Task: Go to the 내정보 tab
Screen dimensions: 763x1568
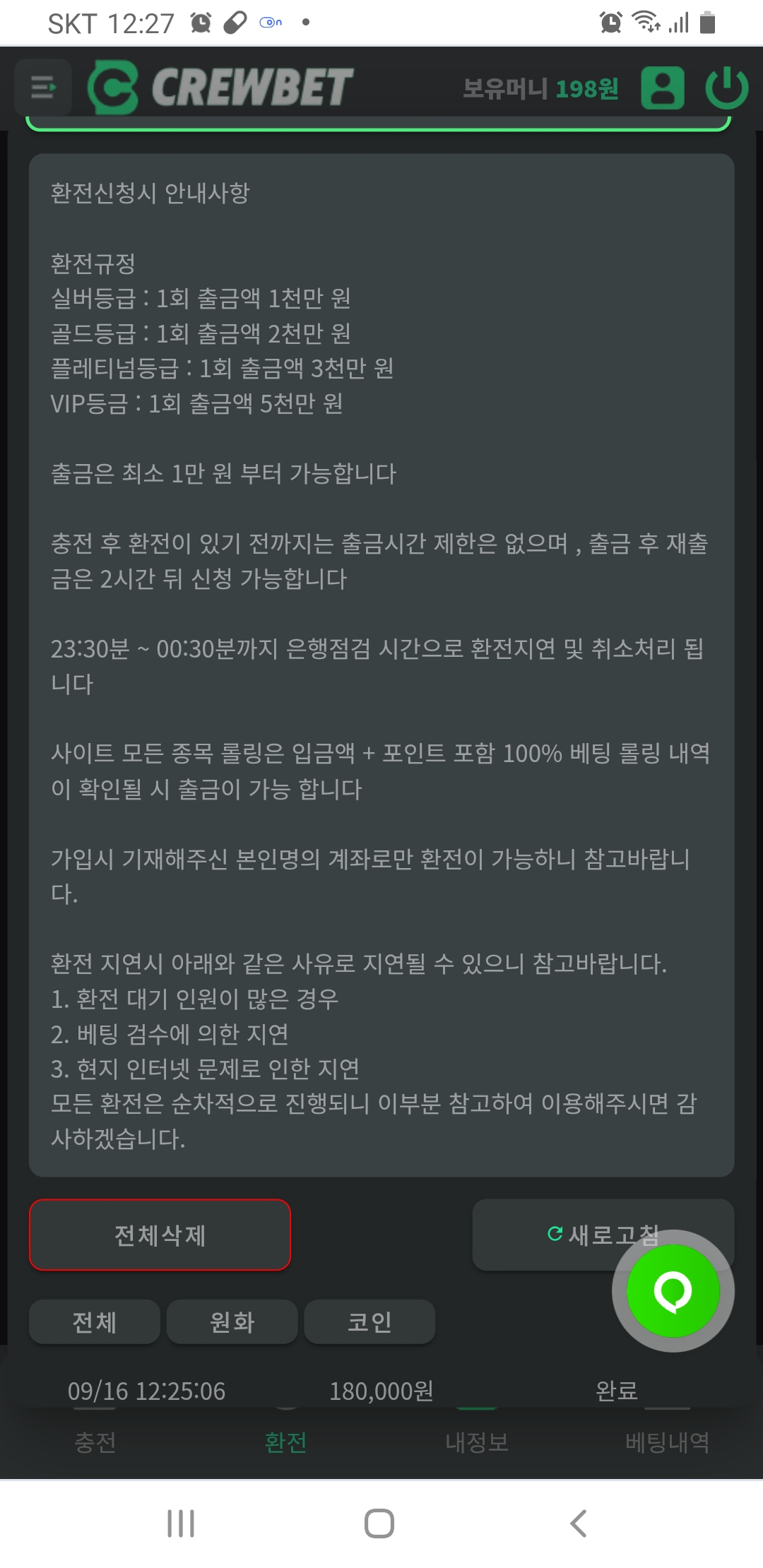Action: 477,1442
